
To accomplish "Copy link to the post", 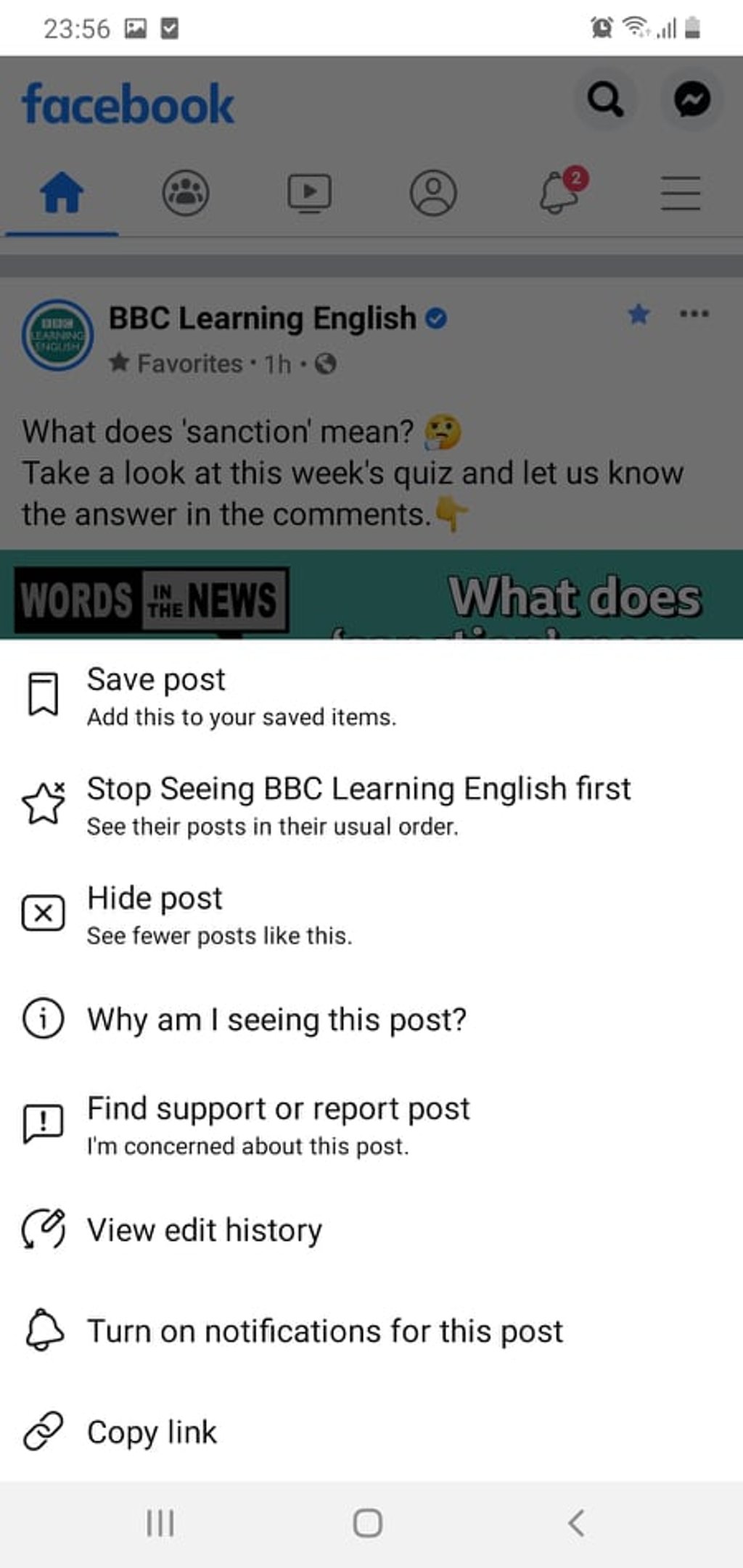I will click(152, 1432).
